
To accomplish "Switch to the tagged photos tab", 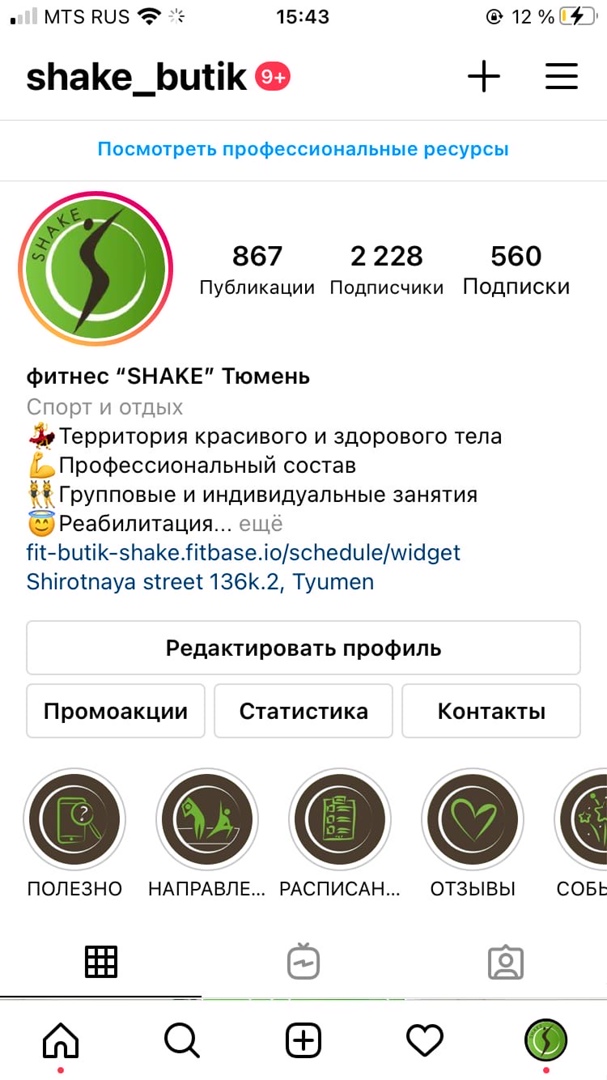I will 505,962.
